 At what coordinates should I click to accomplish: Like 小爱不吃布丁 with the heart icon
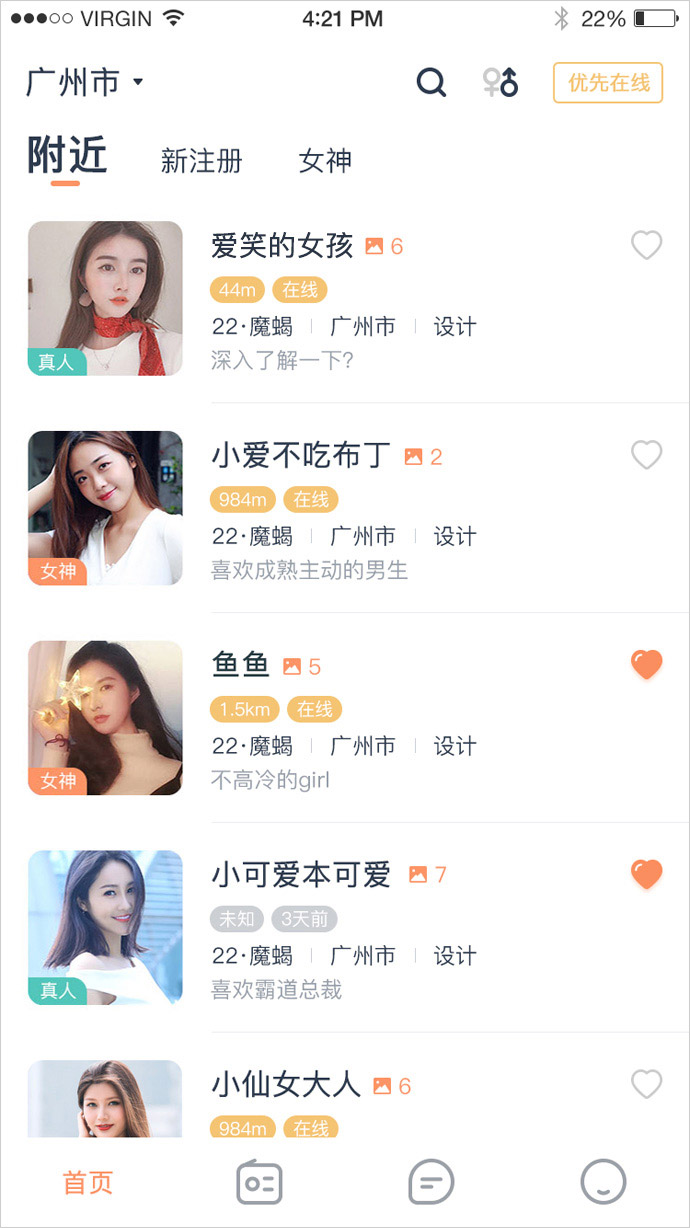[647, 455]
